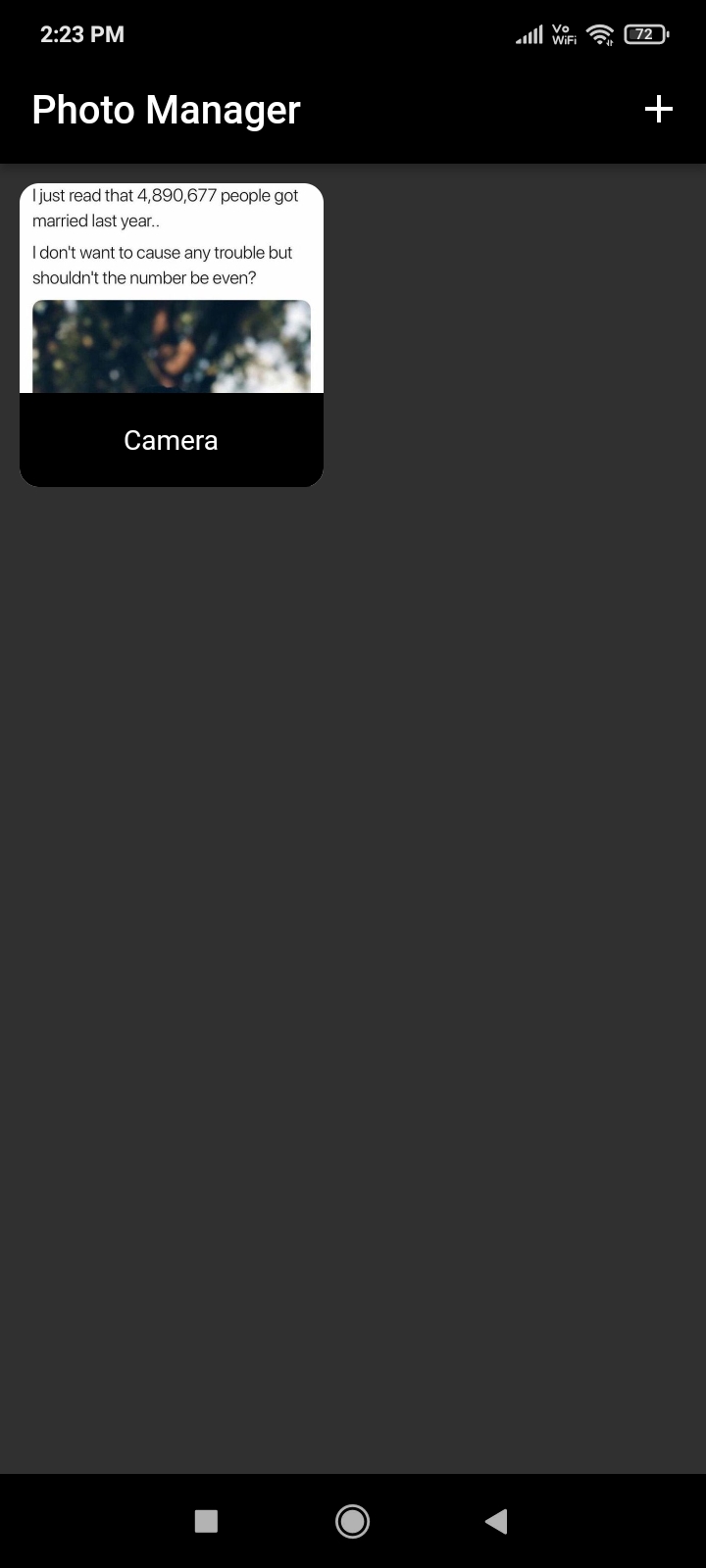Go back using system back button
Image resolution: width=706 pixels, height=1568 pixels.
tap(496, 1521)
